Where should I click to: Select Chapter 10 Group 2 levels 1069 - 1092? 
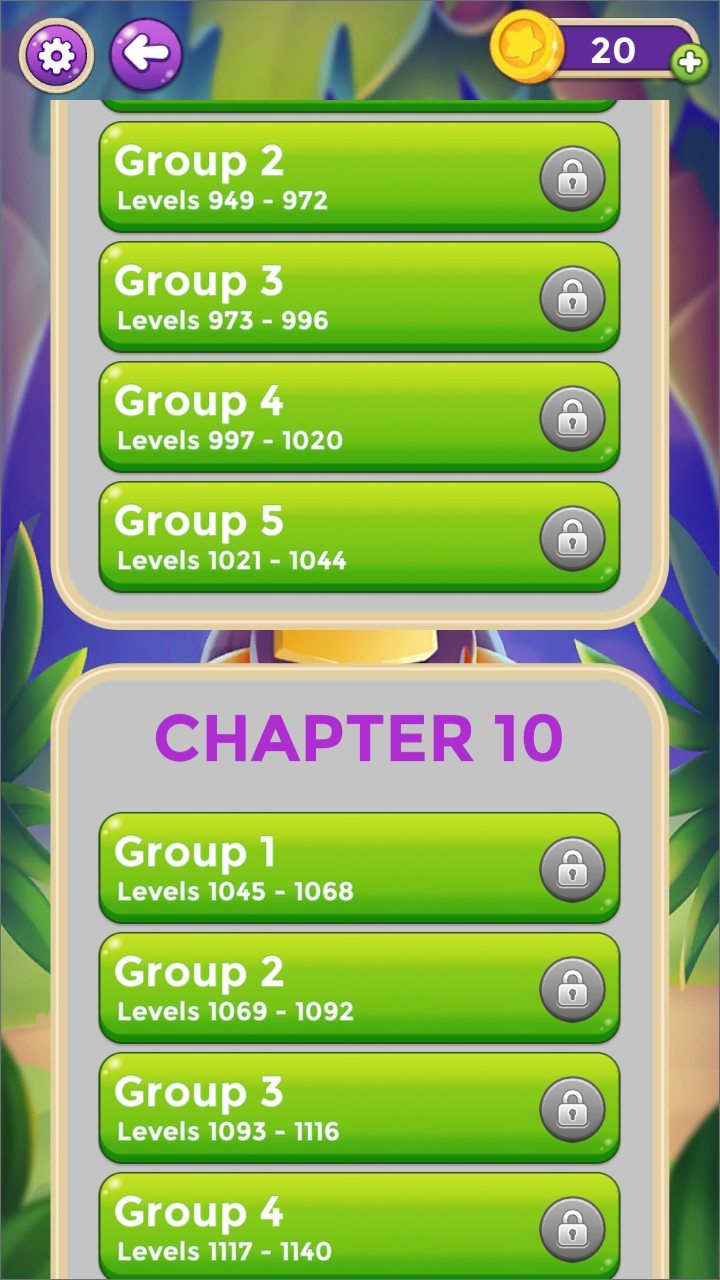358,988
